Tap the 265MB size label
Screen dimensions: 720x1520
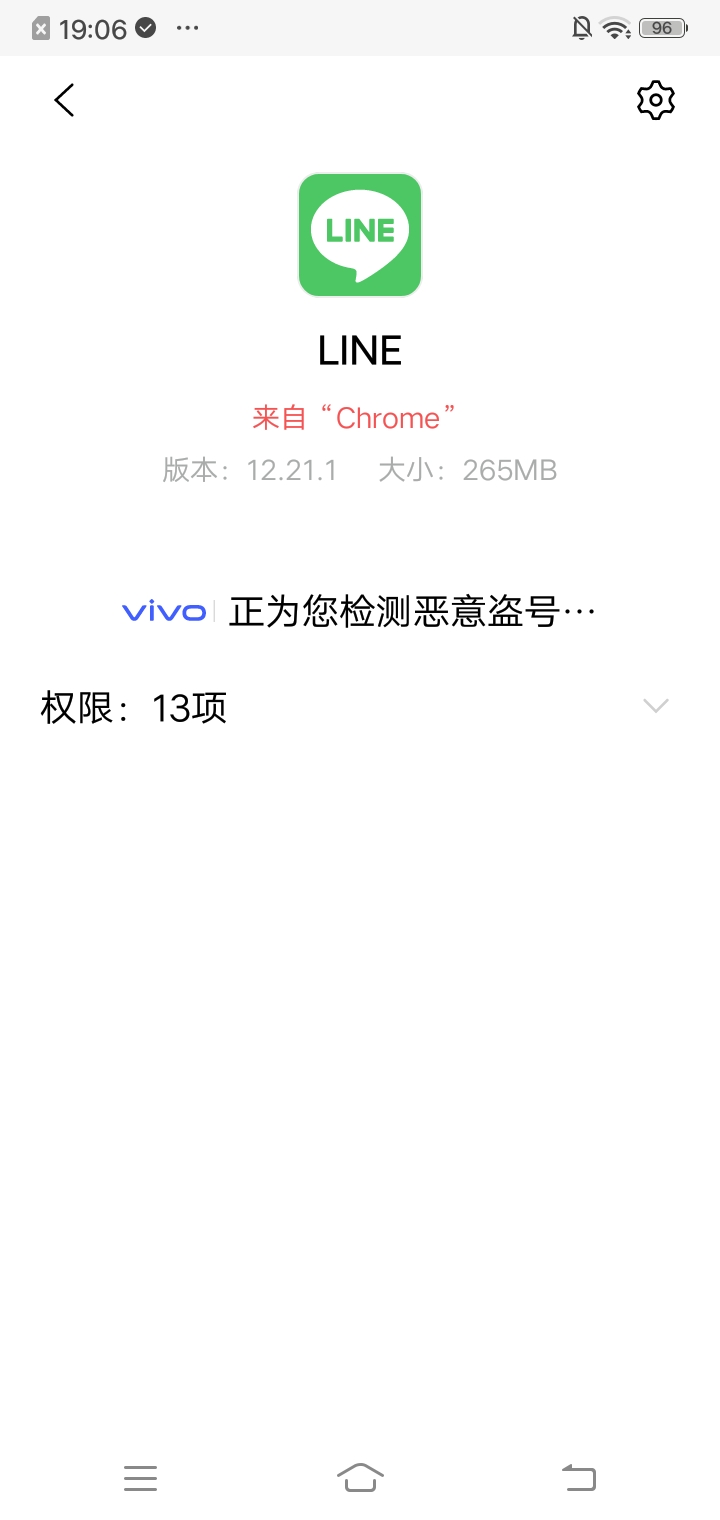click(x=512, y=470)
